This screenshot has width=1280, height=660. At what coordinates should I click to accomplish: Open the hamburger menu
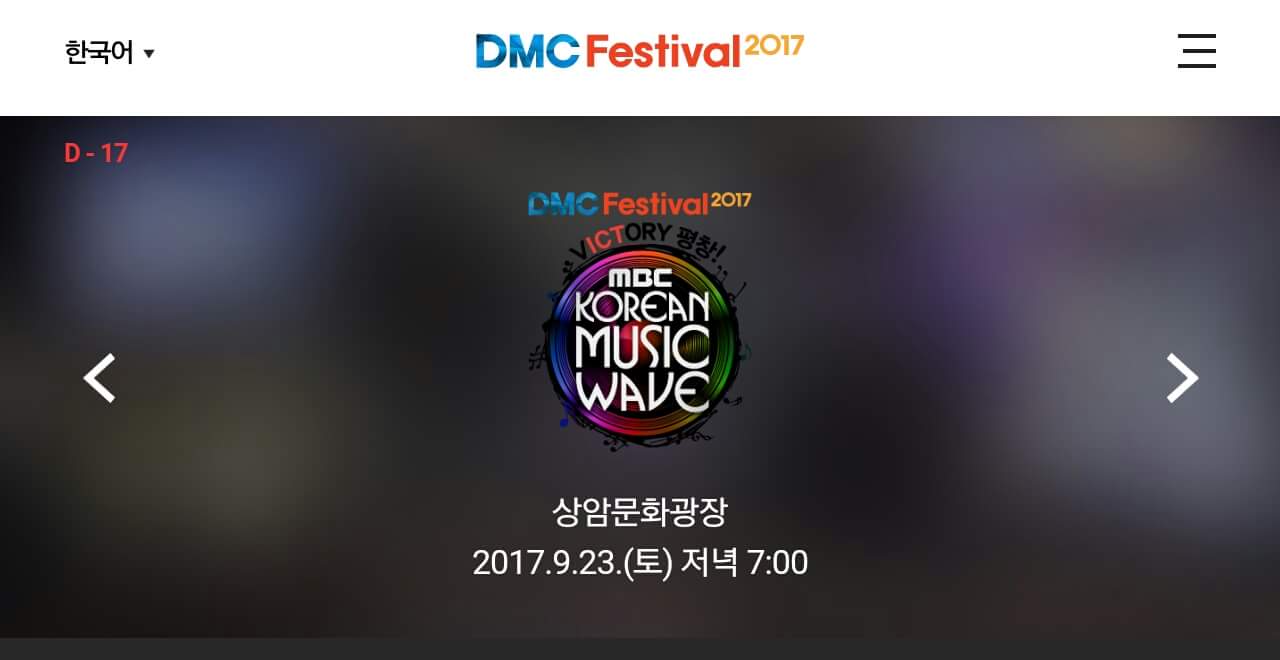(x=1196, y=51)
